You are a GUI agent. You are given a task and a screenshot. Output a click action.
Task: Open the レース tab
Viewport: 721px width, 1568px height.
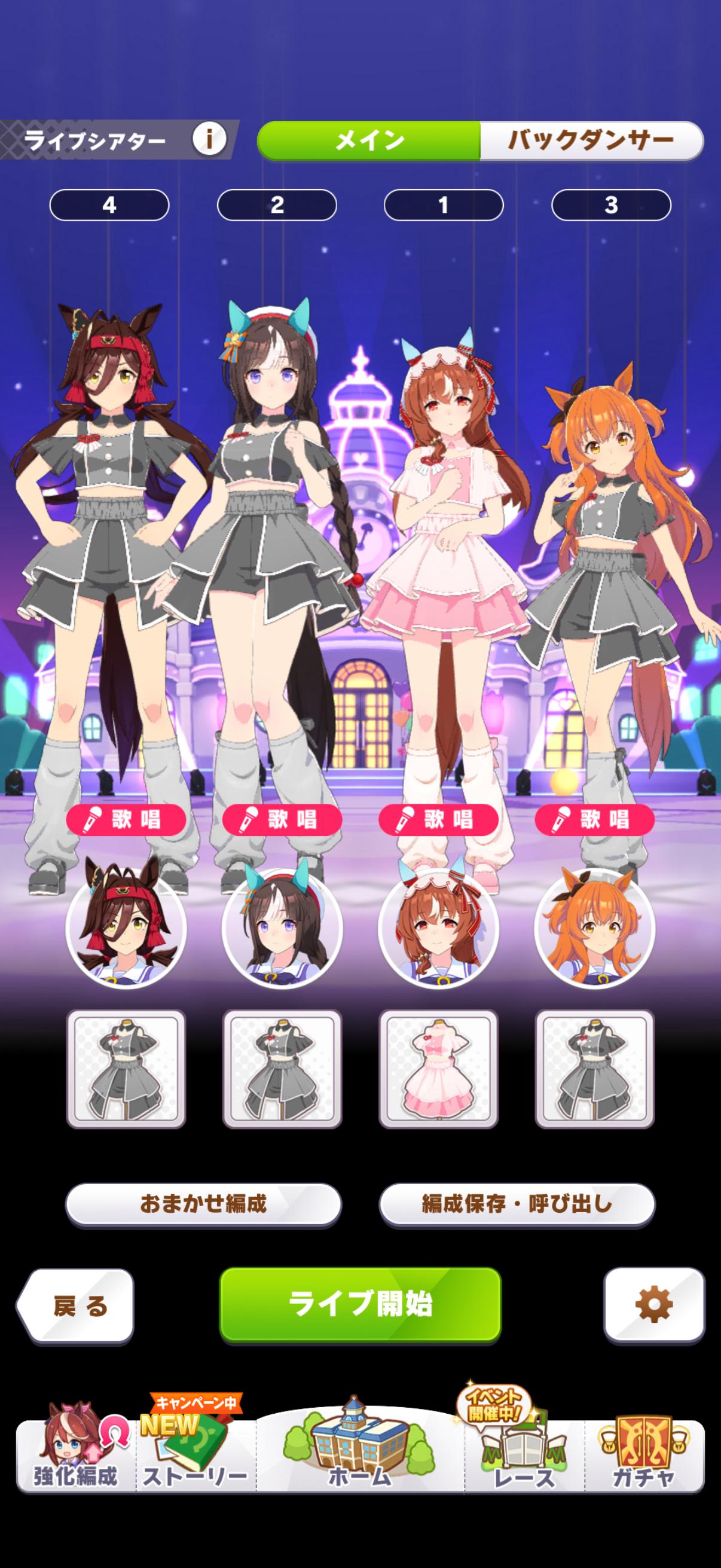click(x=524, y=1457)
